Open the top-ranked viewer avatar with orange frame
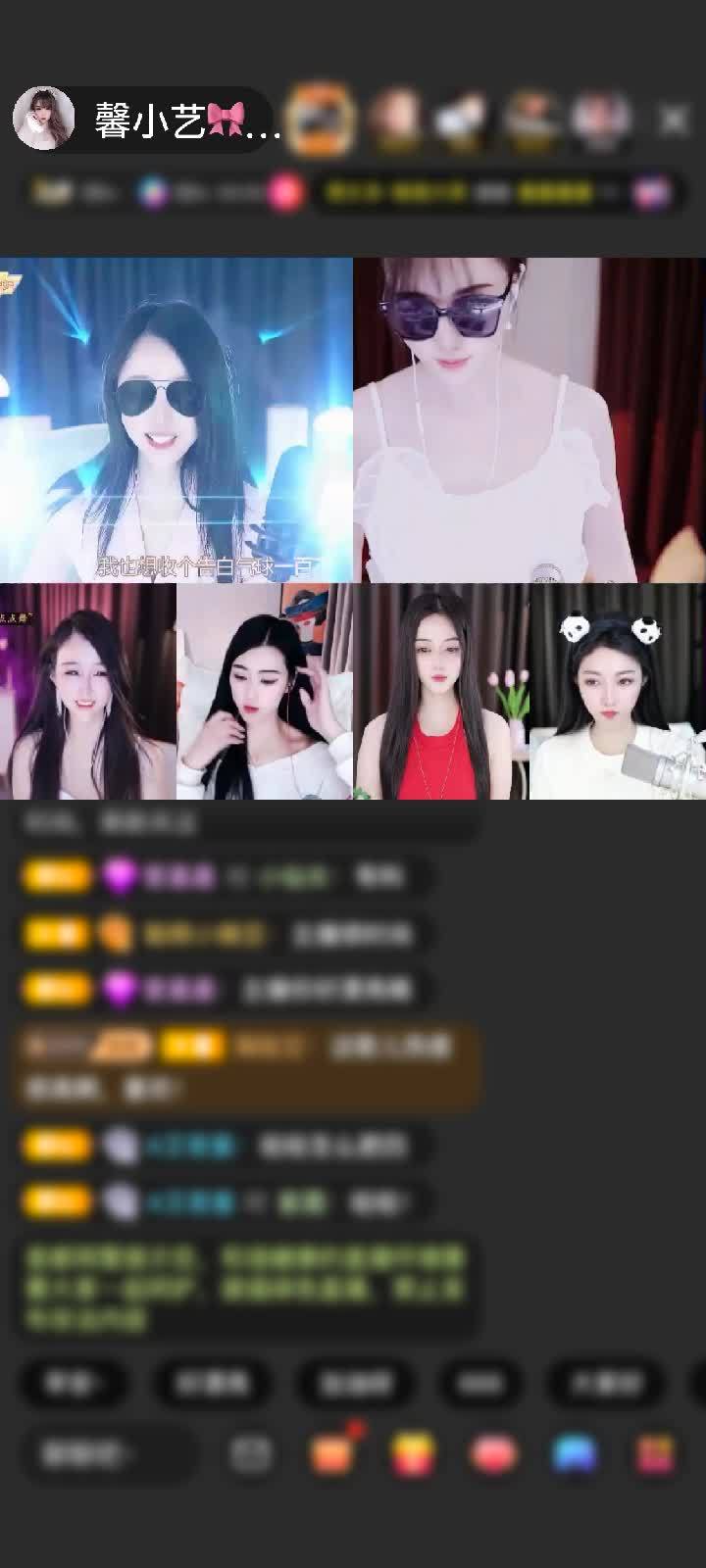Viewport: 706px width, 1568px height. pyautogui.click(x=324, y=120)
